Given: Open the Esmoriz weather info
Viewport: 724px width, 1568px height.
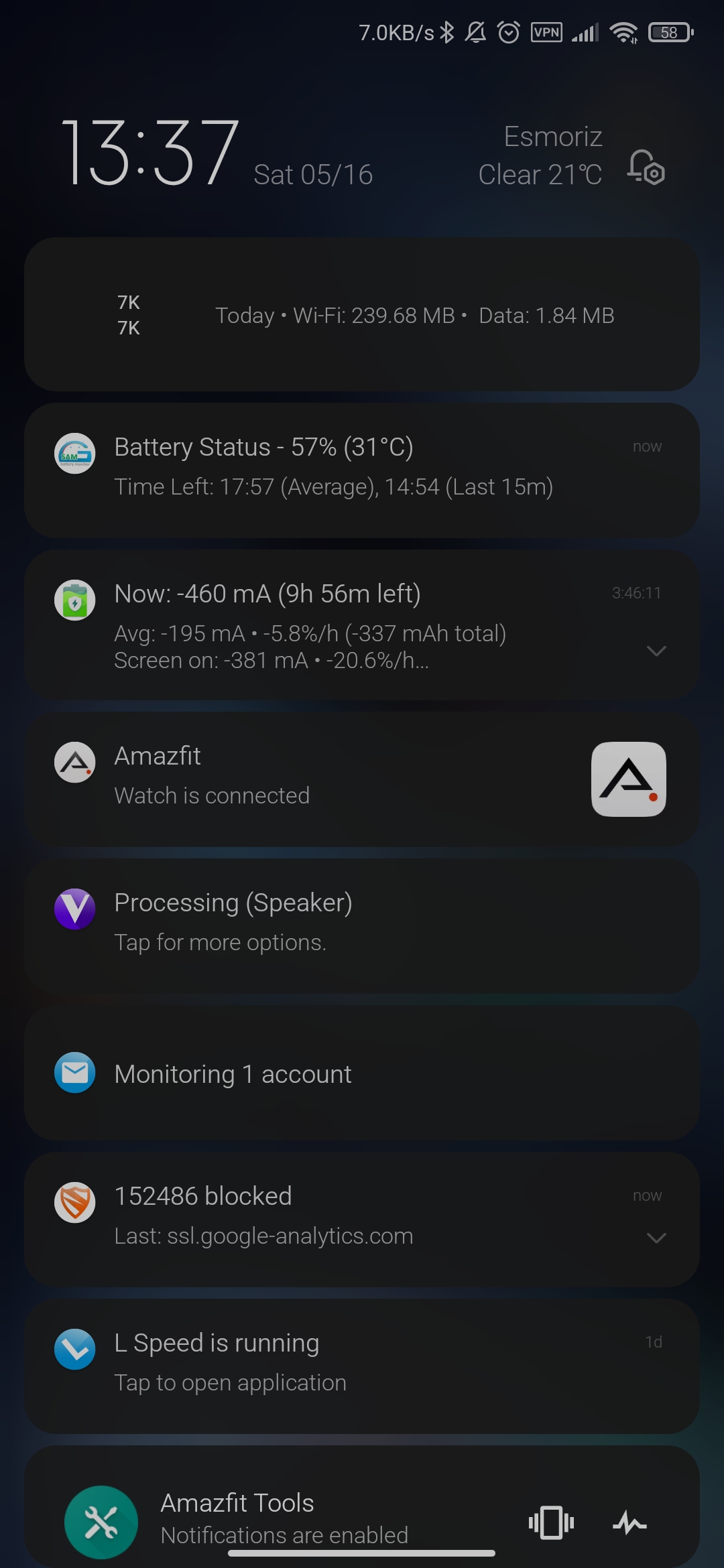Looking at the screenshot, I should [540, 155].
